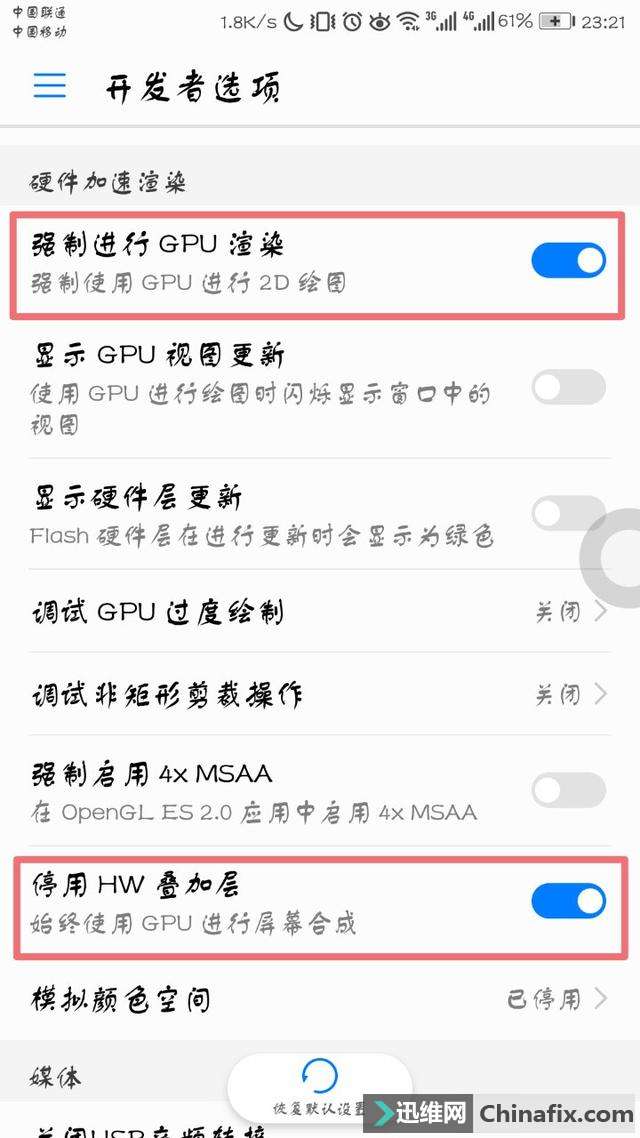Open the 调试非矩形剪裁操作 option
640x1138 pixels.
320,694
